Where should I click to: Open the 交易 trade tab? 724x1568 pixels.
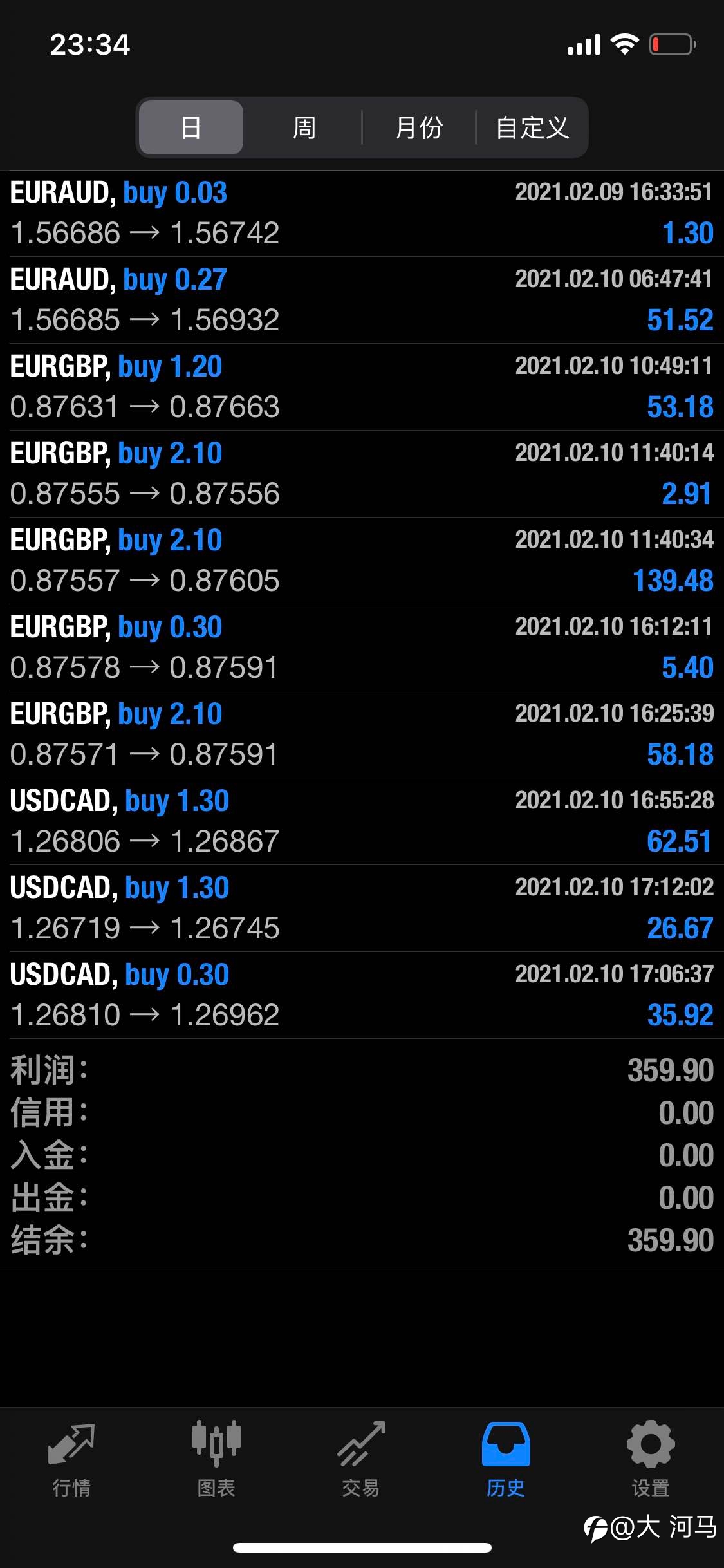pyautogui.click(x=361, y=1459)
